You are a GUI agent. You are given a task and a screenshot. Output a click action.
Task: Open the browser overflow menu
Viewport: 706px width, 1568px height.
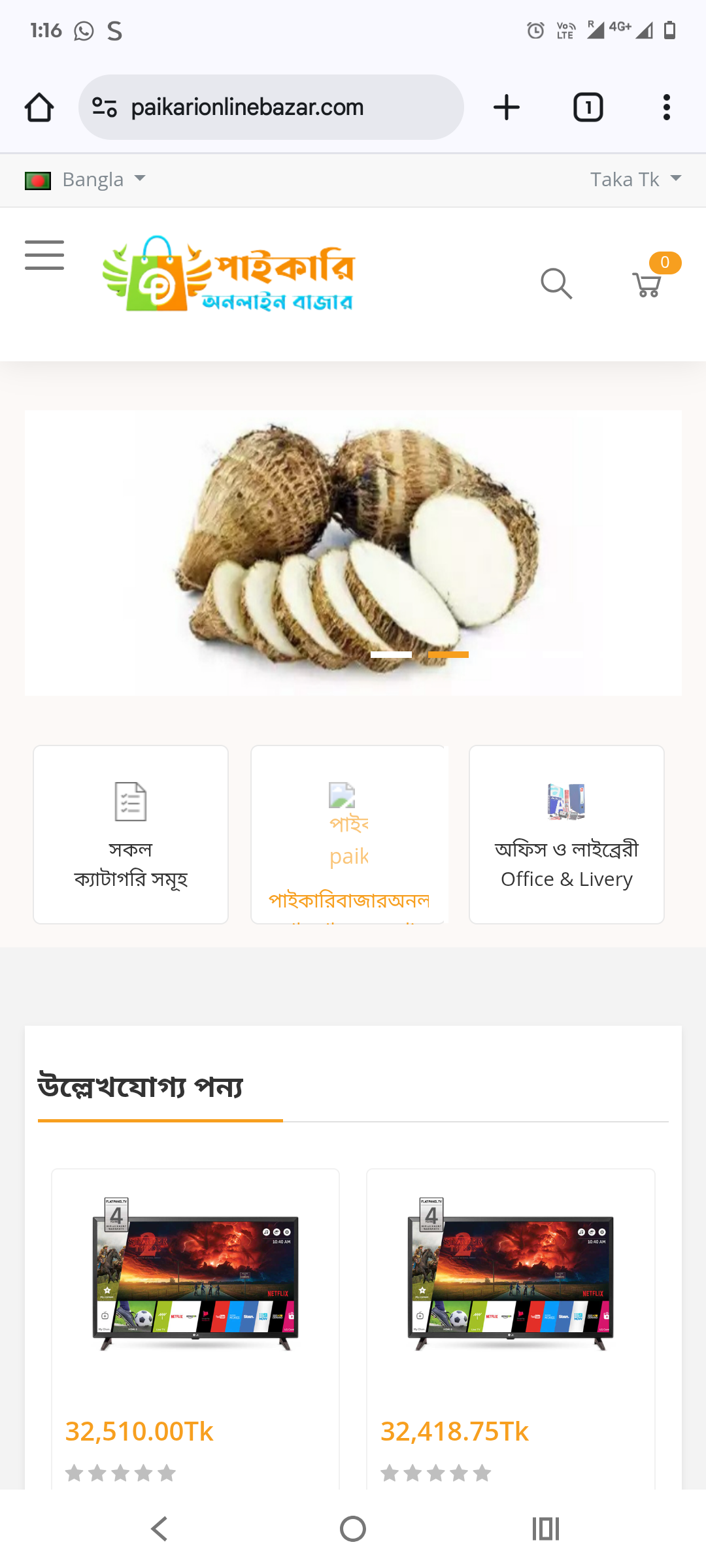point(666,107)
